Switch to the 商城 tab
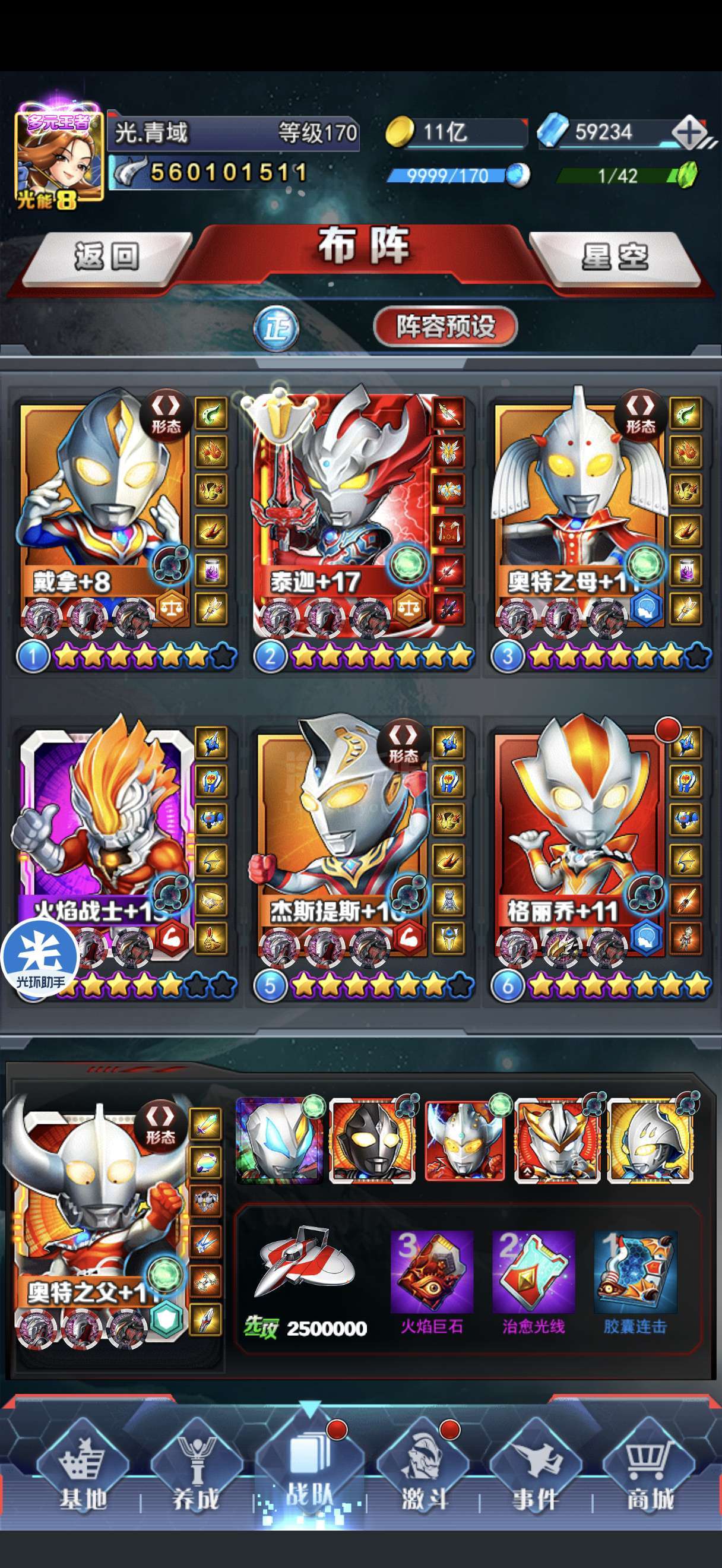 (x=650, y=1473)
